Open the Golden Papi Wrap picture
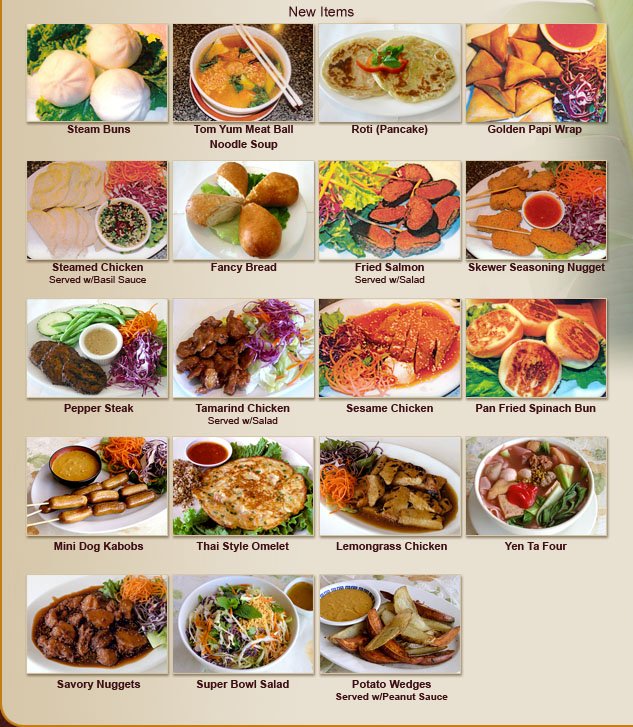The image size is (633, 727). tap(535, 73)
